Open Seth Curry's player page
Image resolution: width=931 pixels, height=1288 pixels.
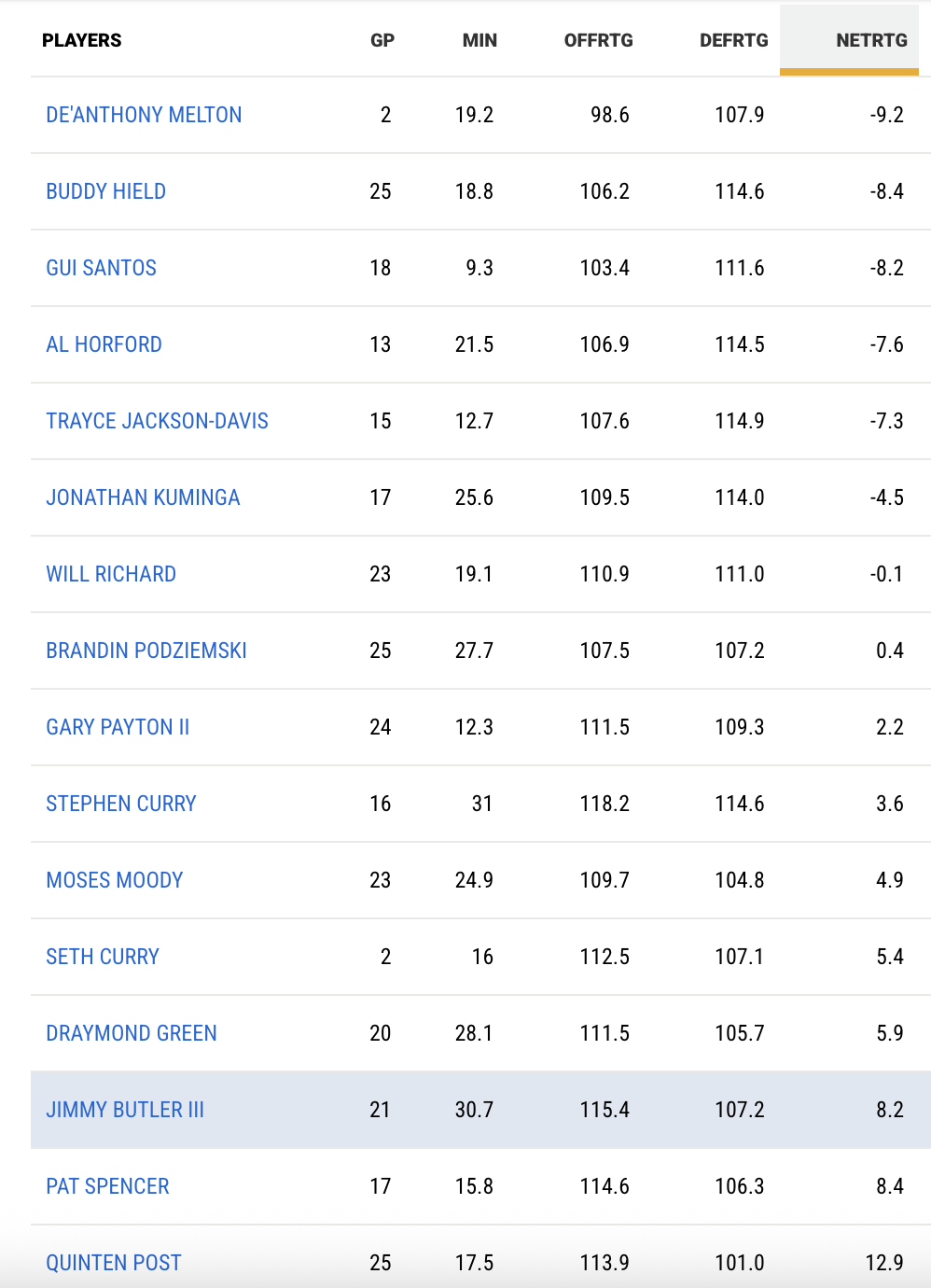tap(103, 957)
